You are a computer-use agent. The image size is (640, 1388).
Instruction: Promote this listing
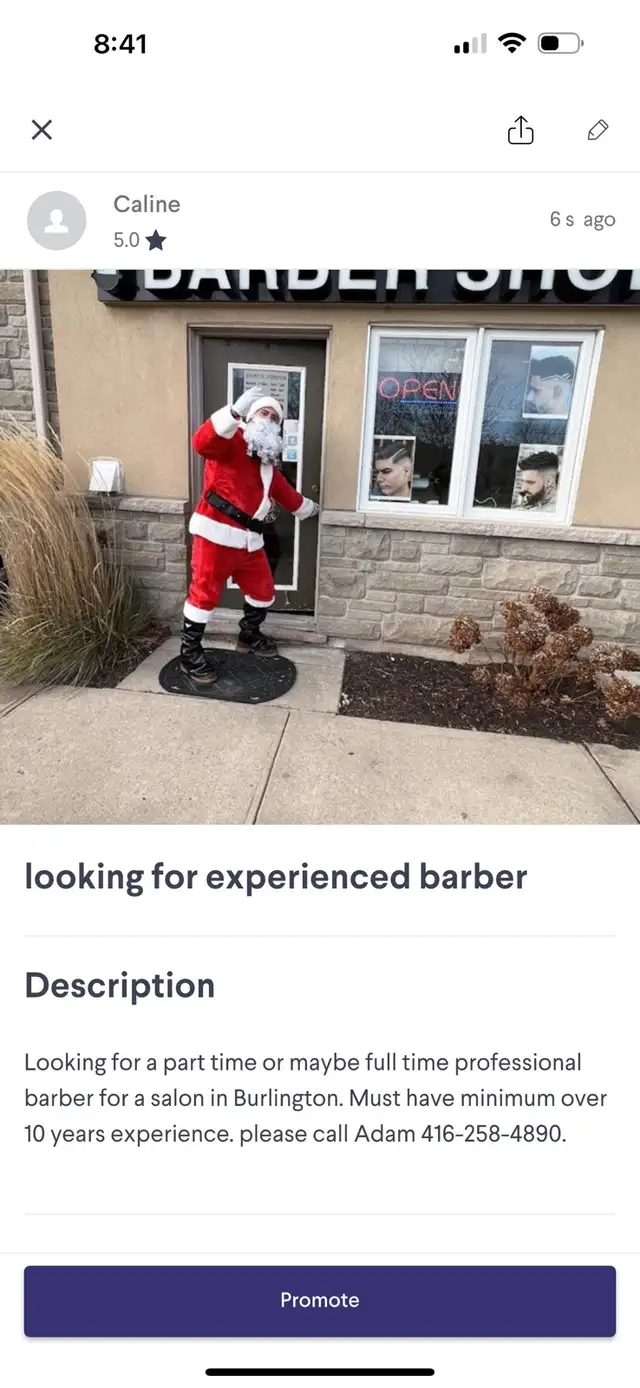pyautogui.click(x=320, y=1300)
